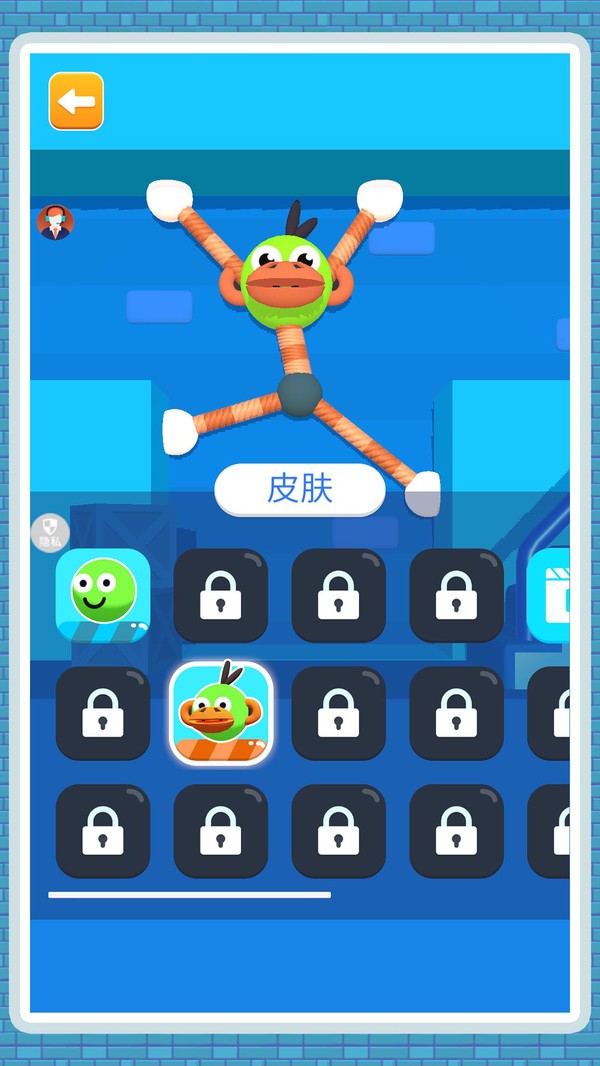Open the customer service avatar icon
The height and width of the screenshot is (1066, 600).
tap(55, 222)
